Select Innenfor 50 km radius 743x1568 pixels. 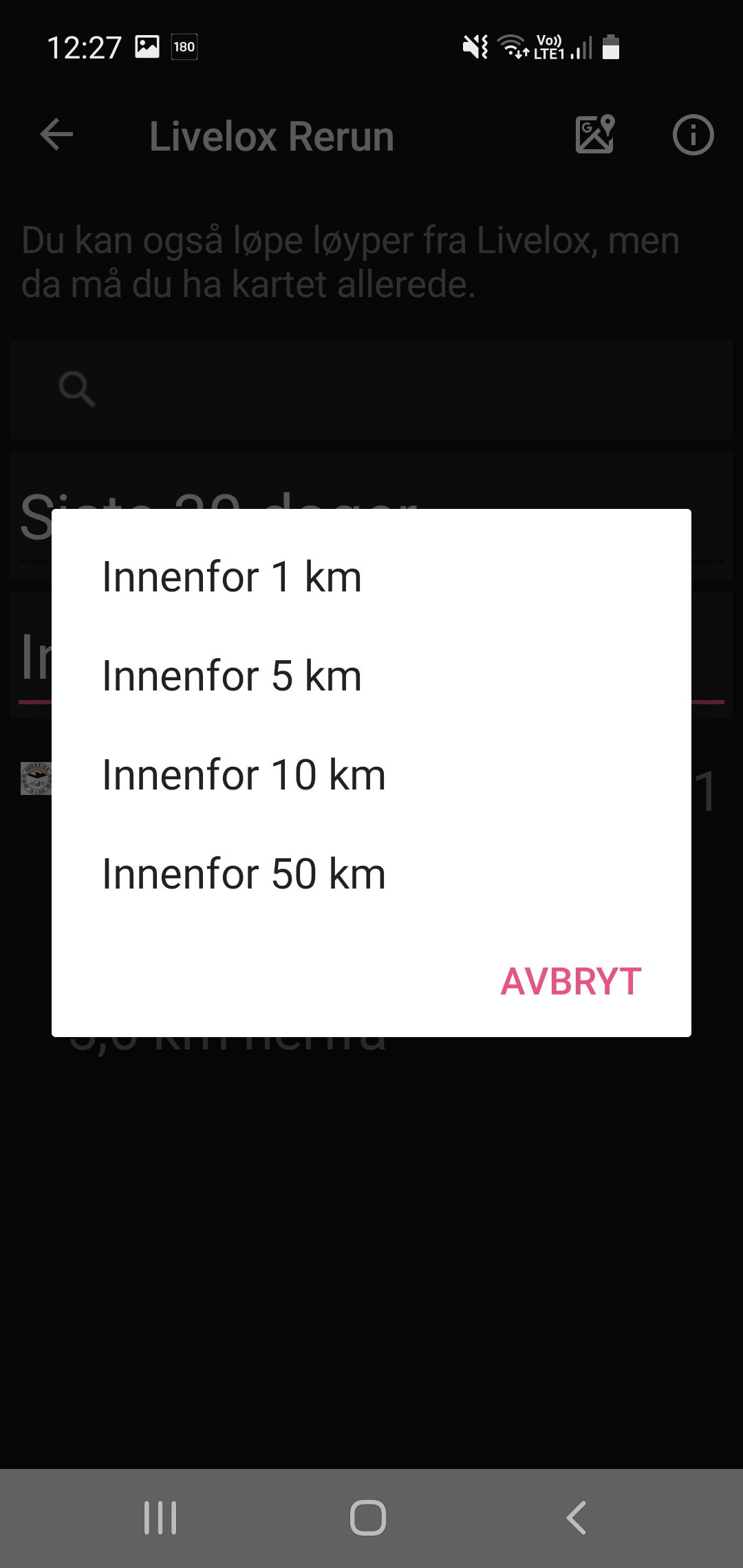tap(371, 873)
